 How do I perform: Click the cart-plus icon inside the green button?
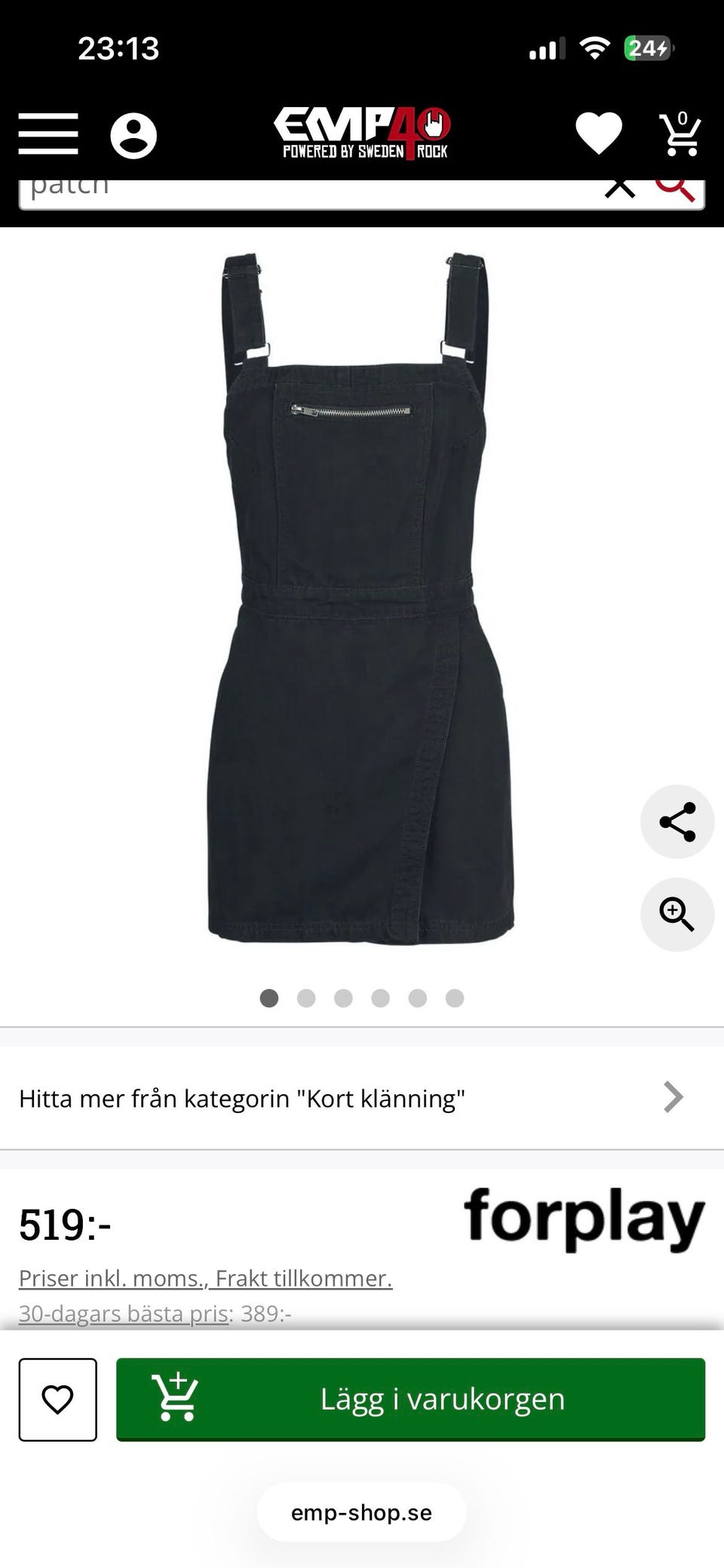176,1397
